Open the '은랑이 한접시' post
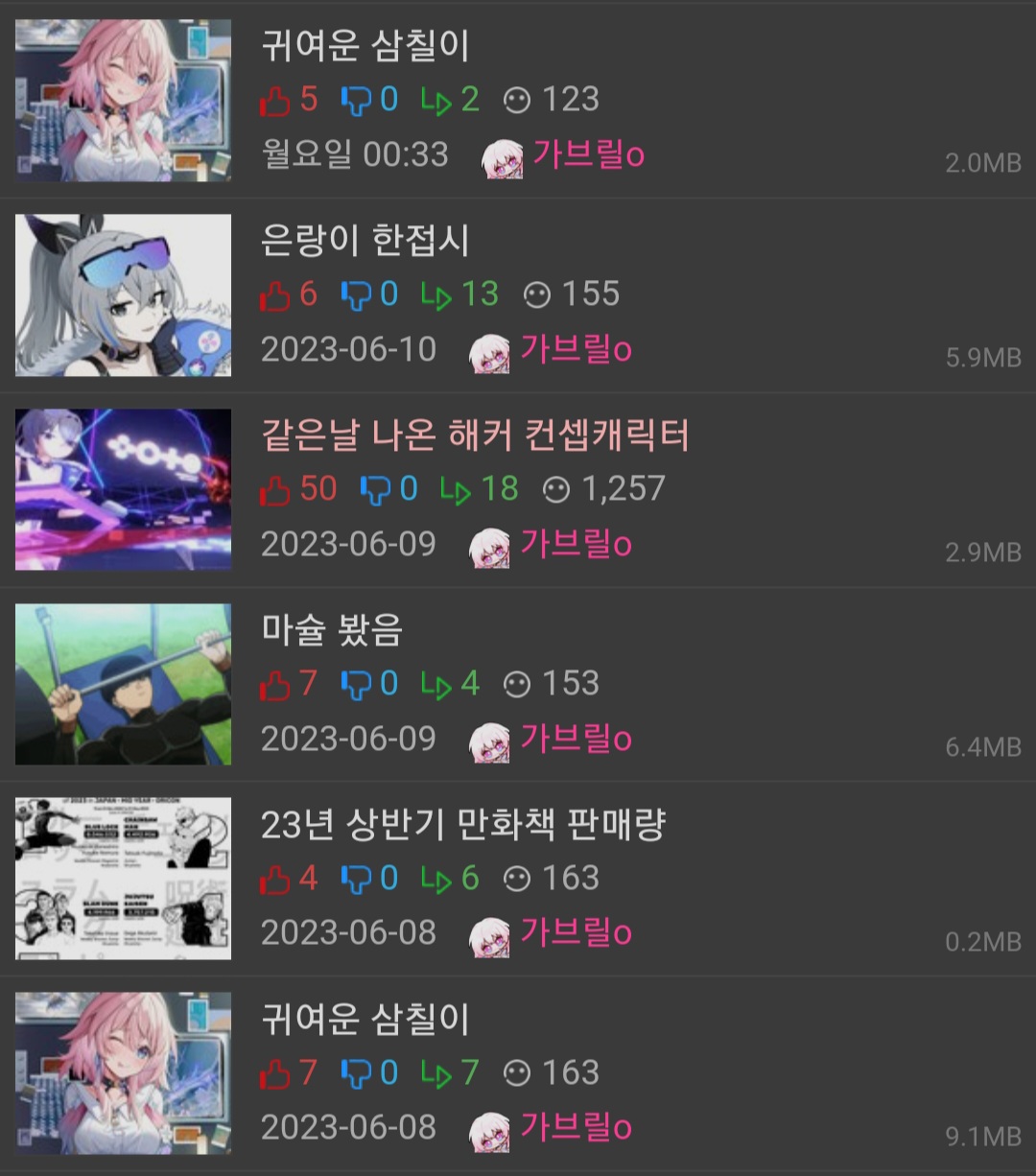This screenshot has width=1036, height=1176. [365, 241]
